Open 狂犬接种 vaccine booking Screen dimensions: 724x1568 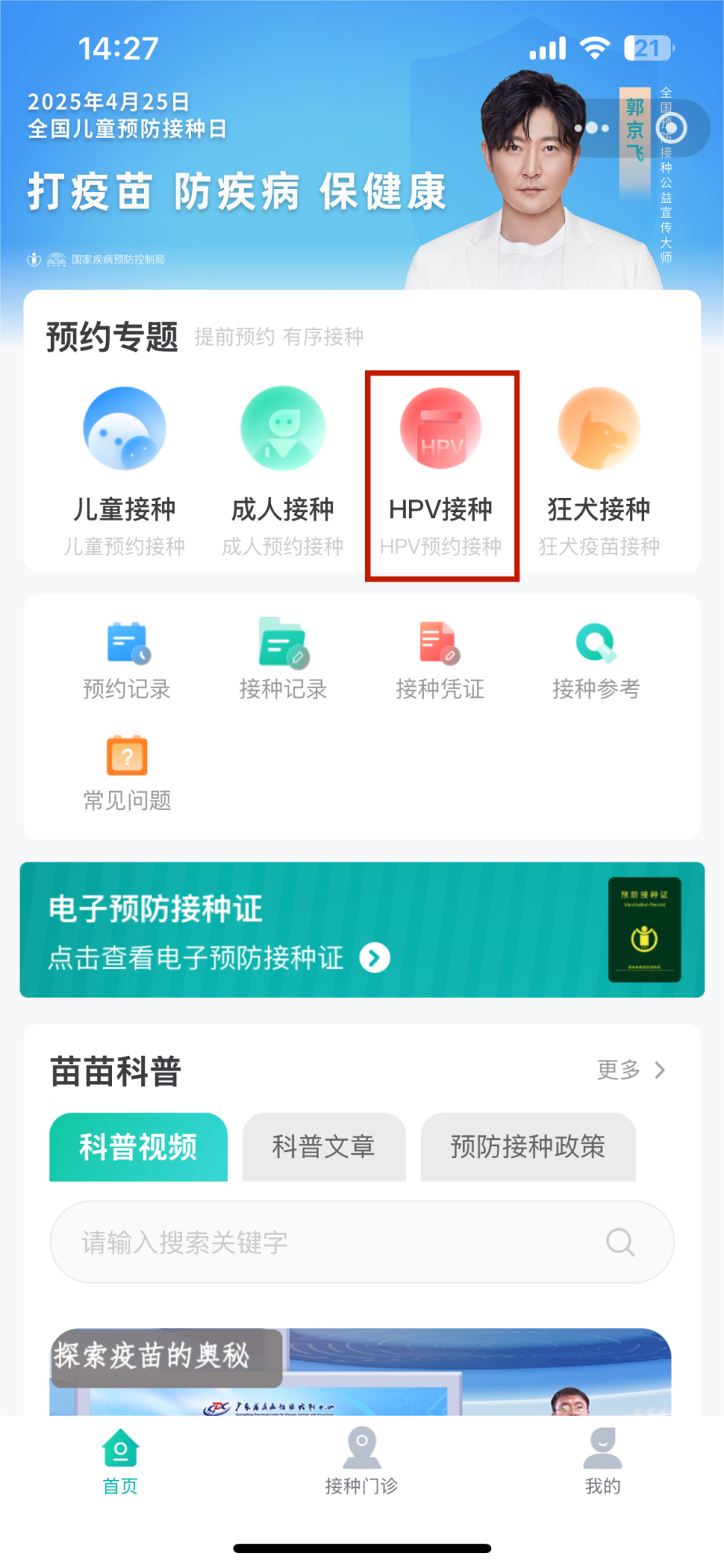point(599,471)
